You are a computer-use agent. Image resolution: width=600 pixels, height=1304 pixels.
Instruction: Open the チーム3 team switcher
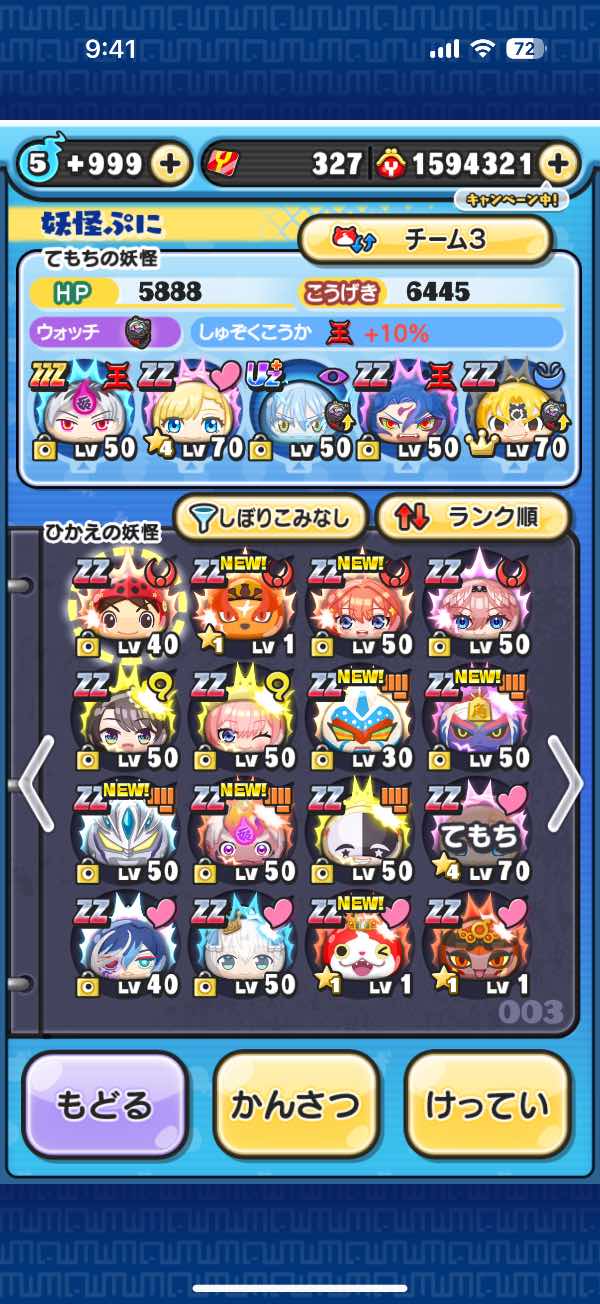(x=426, y=239)
